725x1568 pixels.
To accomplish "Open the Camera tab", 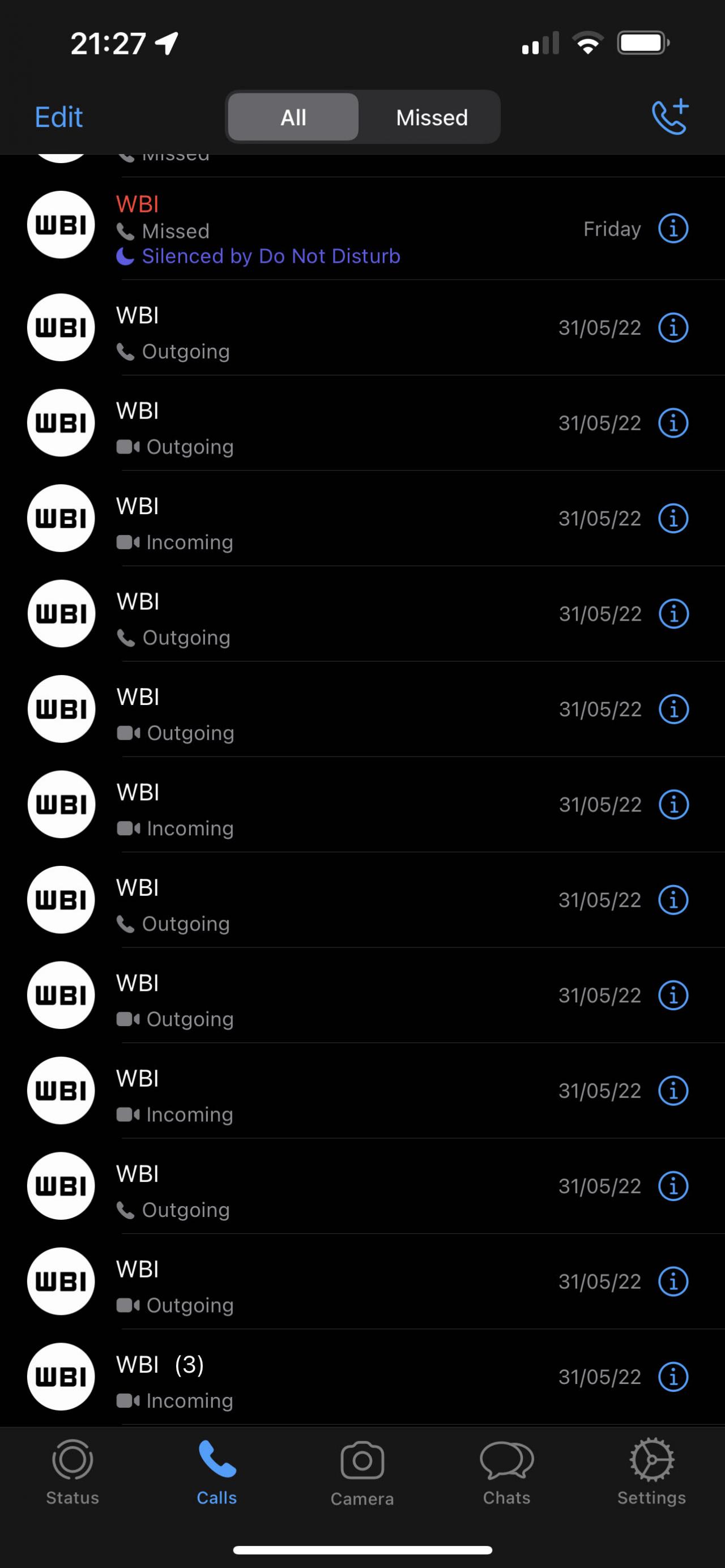I will pyautogui.click(x=362, y=1472).
